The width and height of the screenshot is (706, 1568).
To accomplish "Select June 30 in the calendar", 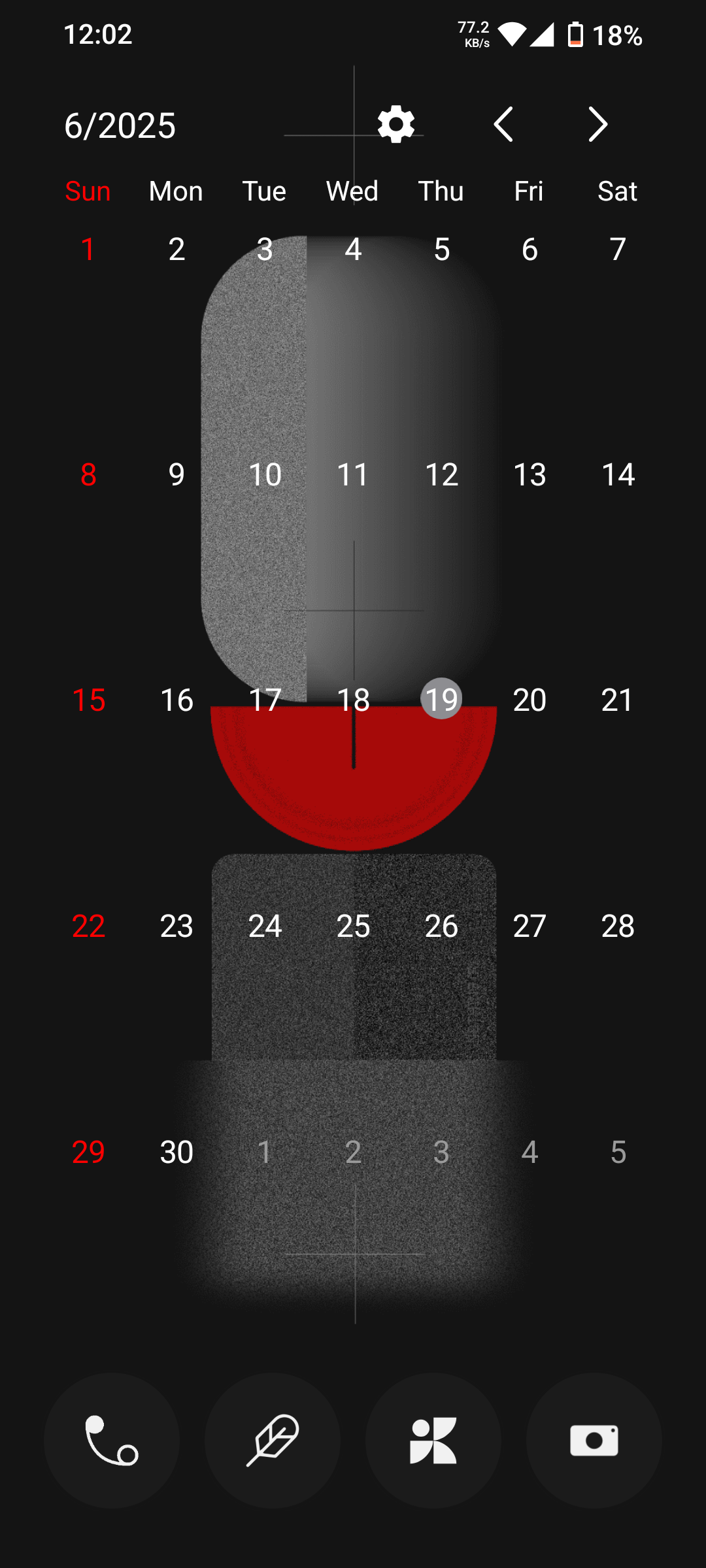I will 176,1152.
